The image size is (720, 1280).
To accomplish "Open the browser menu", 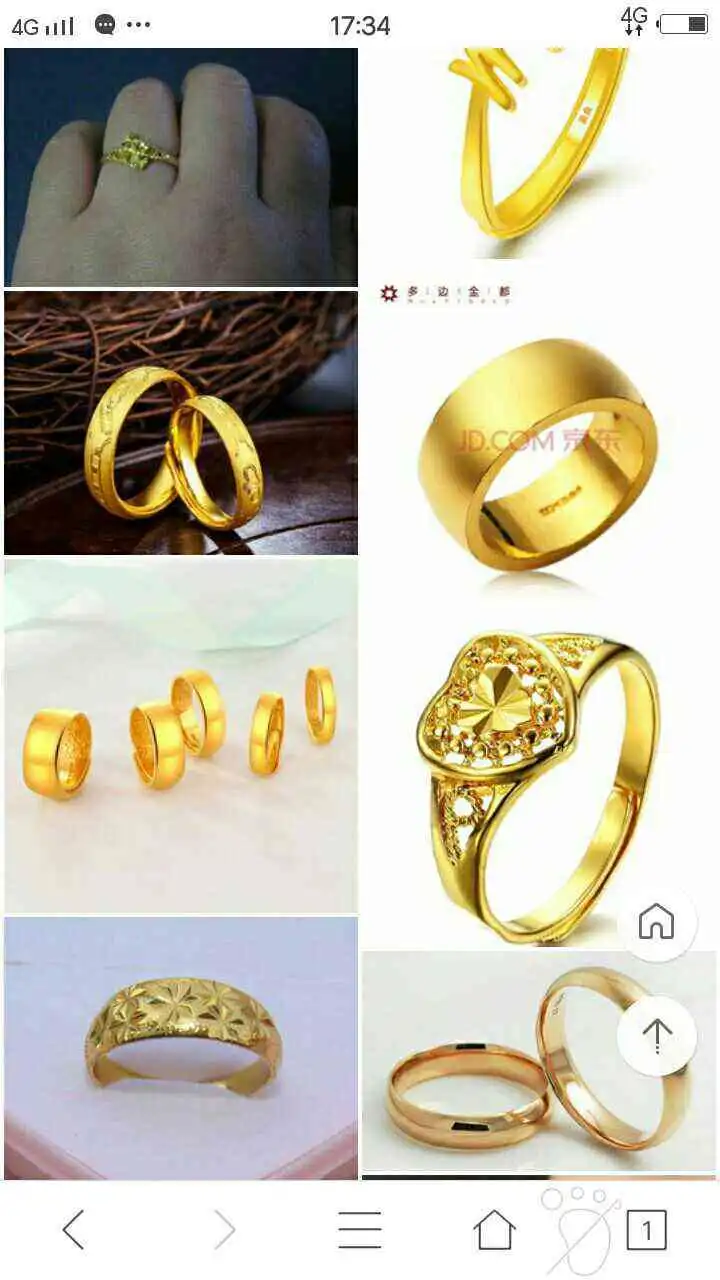I will click(x=359, y=1229).
